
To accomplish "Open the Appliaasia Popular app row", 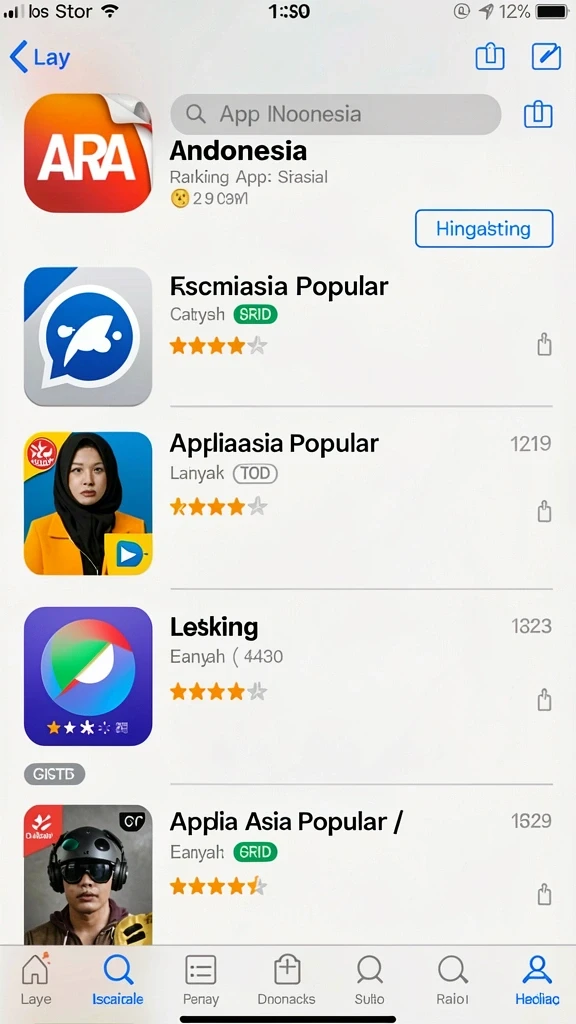I will 288,503.
